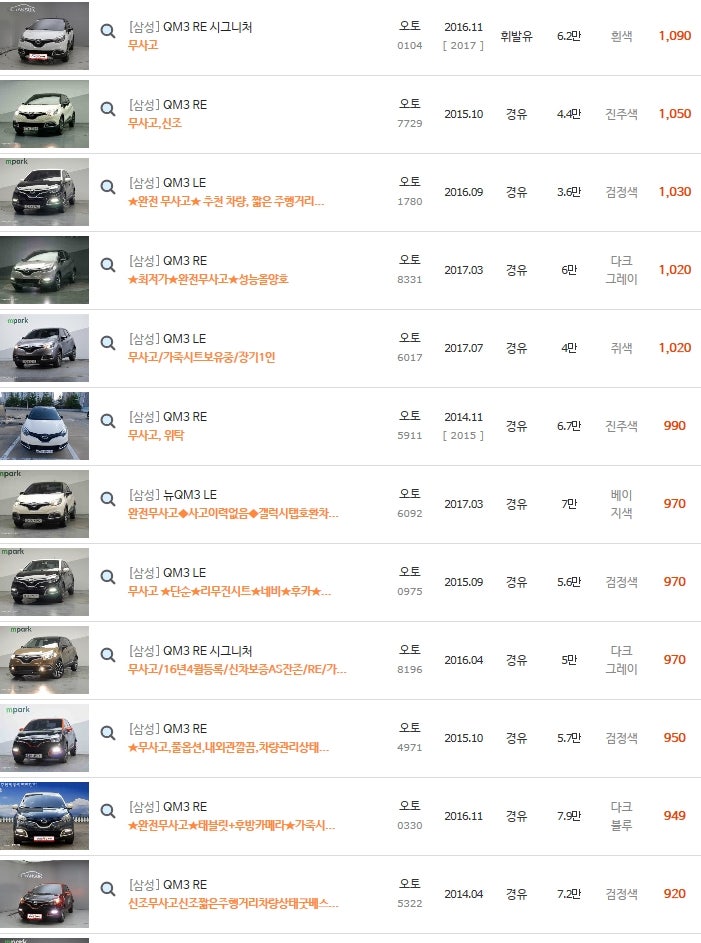701x943 pixels.
Task: Open the QM3 RE 시그니처 listing priced 1,090
Action: tap(190, 27)
